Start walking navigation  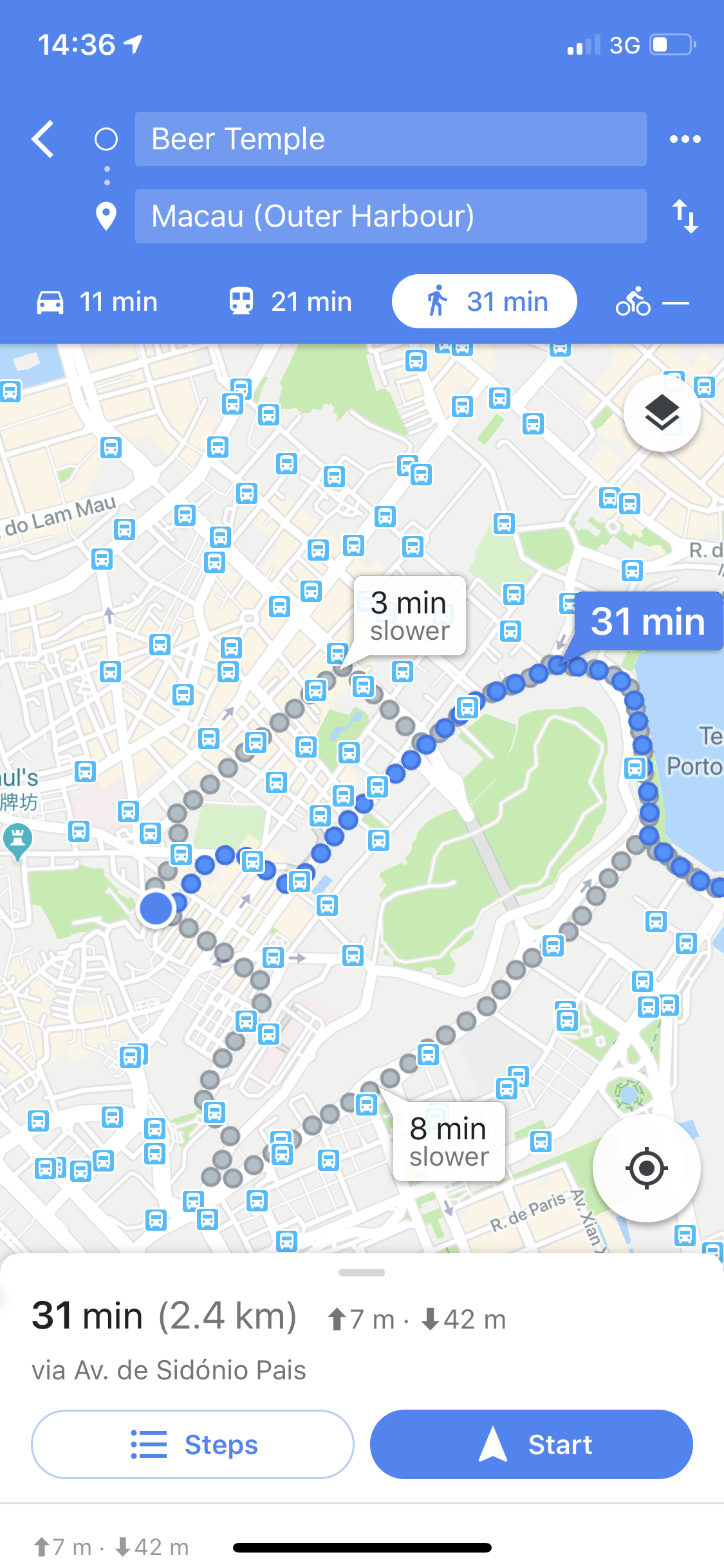pos(531,1444)
